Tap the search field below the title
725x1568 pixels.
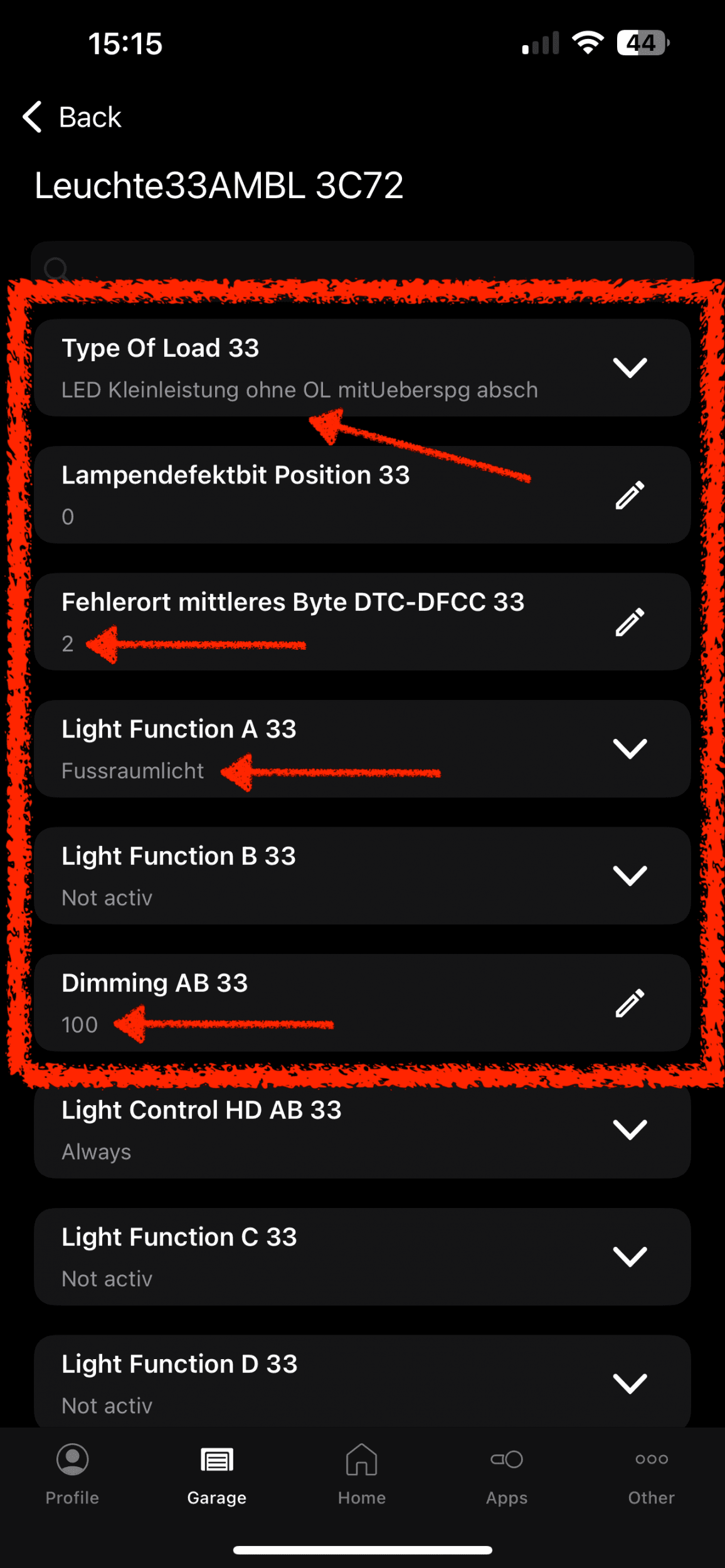point(362,262)
